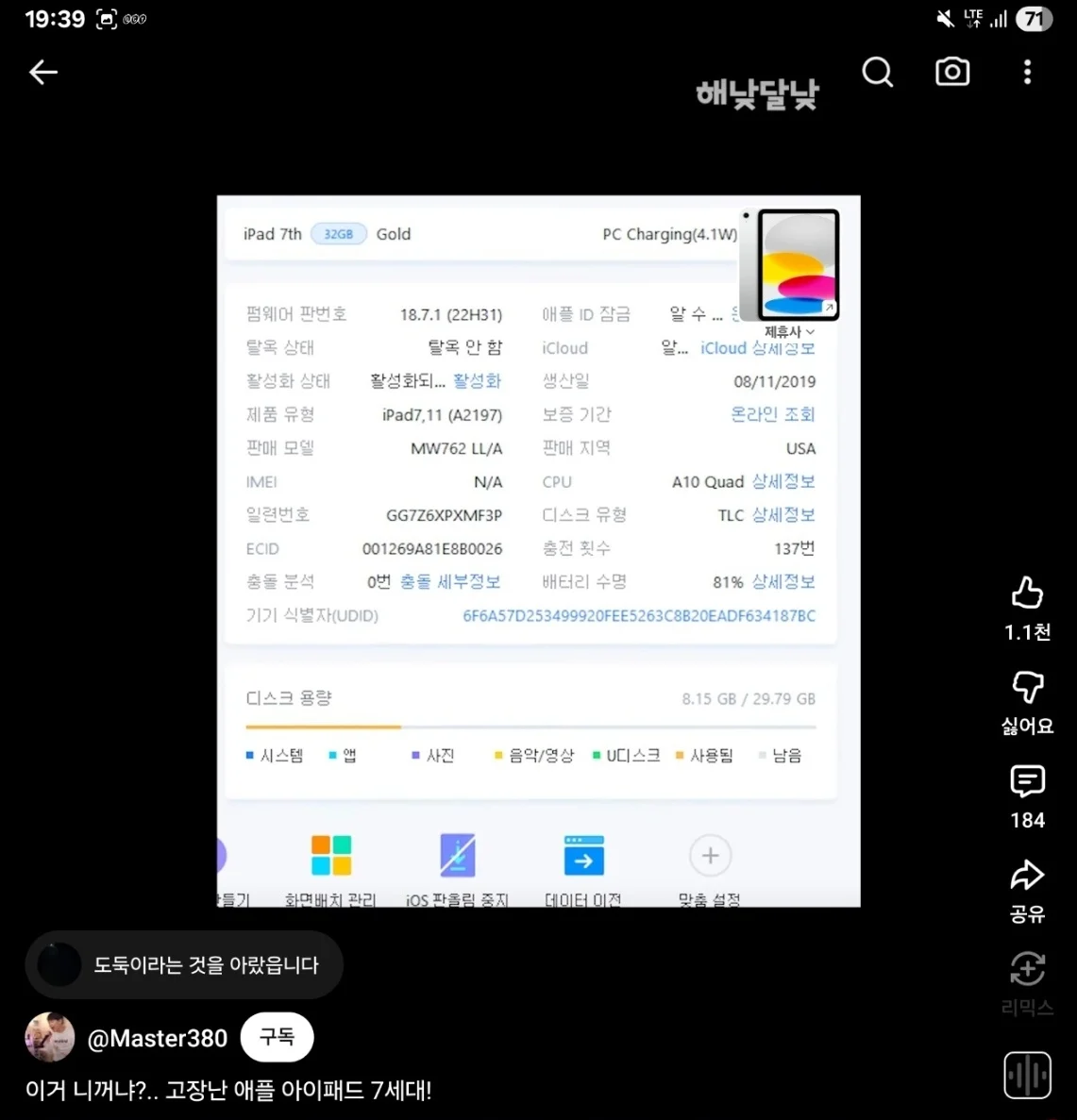1077x1120 pixels.
Task: Open the sound used in this Short
Action: click(x=1027, y=1075)
